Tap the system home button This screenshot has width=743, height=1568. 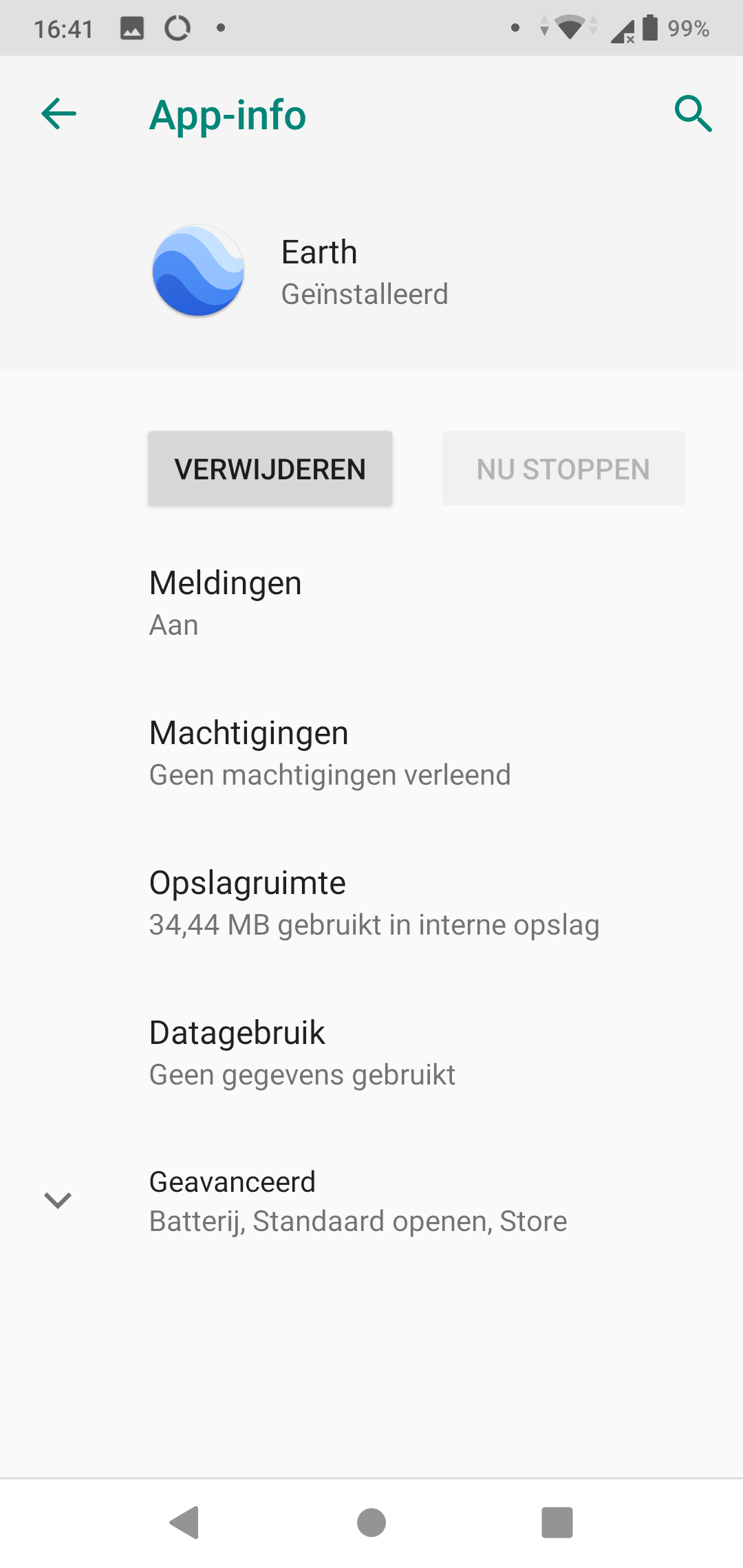click(x=371, y=1522)
